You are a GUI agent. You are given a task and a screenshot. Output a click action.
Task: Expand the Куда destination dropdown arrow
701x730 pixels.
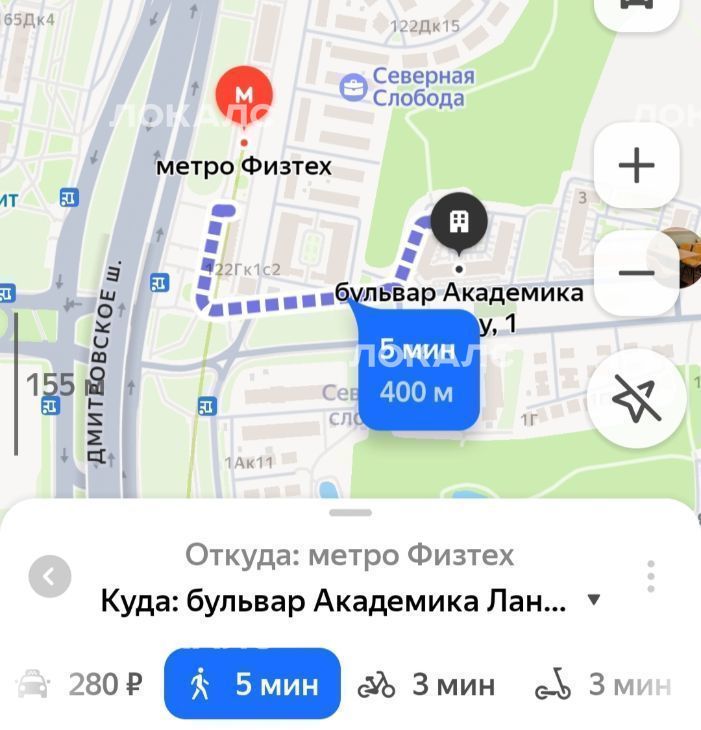point(594,600)
